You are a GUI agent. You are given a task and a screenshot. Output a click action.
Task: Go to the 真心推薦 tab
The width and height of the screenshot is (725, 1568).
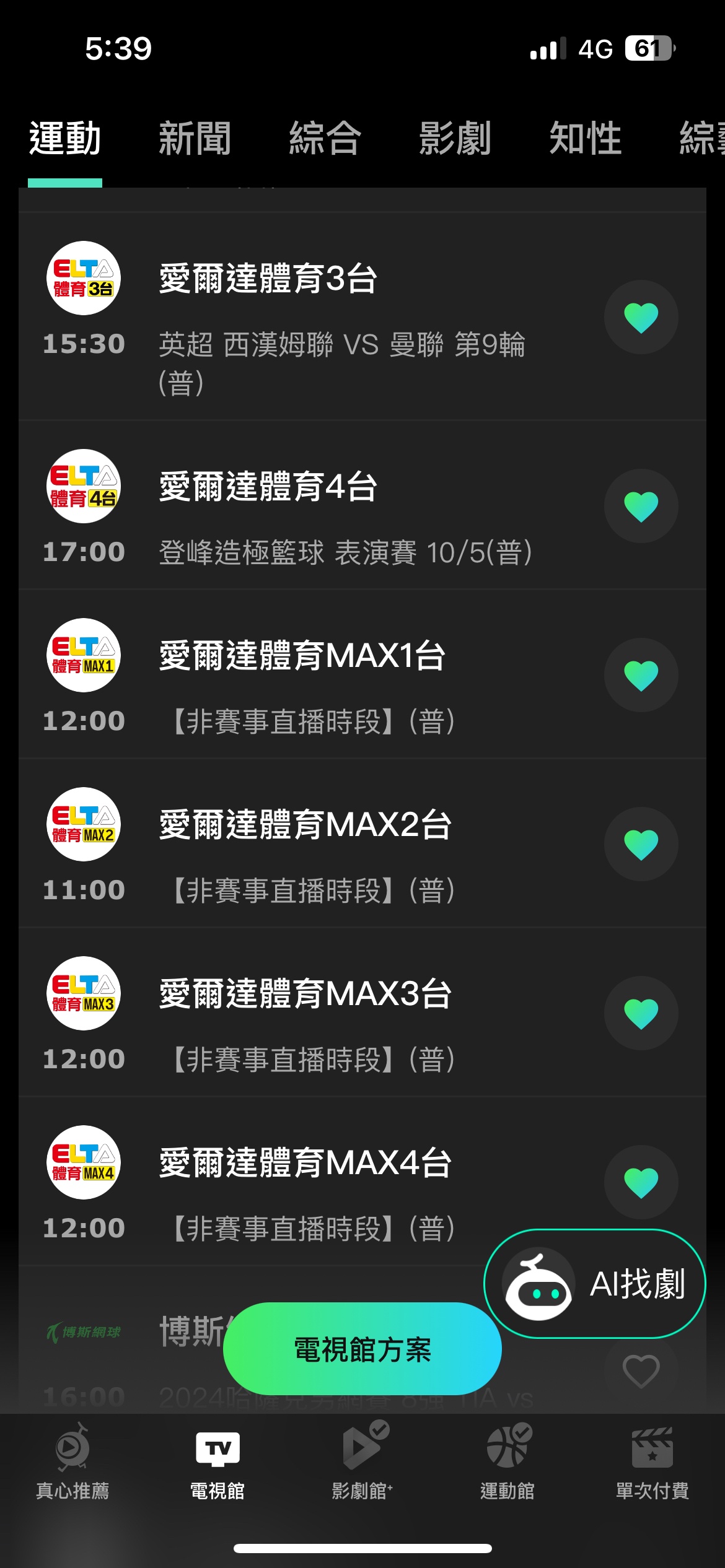click(72, 1461)
